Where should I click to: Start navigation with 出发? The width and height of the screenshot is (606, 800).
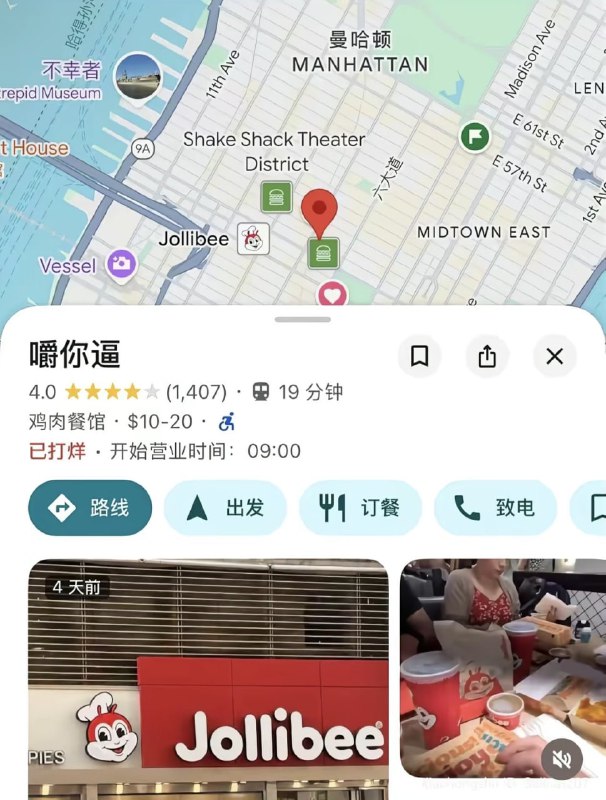225,508
